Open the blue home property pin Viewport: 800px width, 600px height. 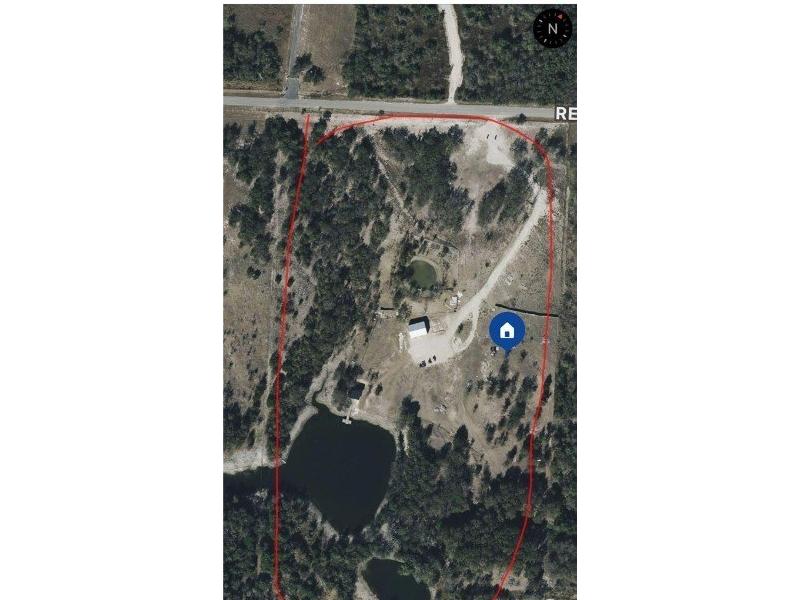(507, 330)
